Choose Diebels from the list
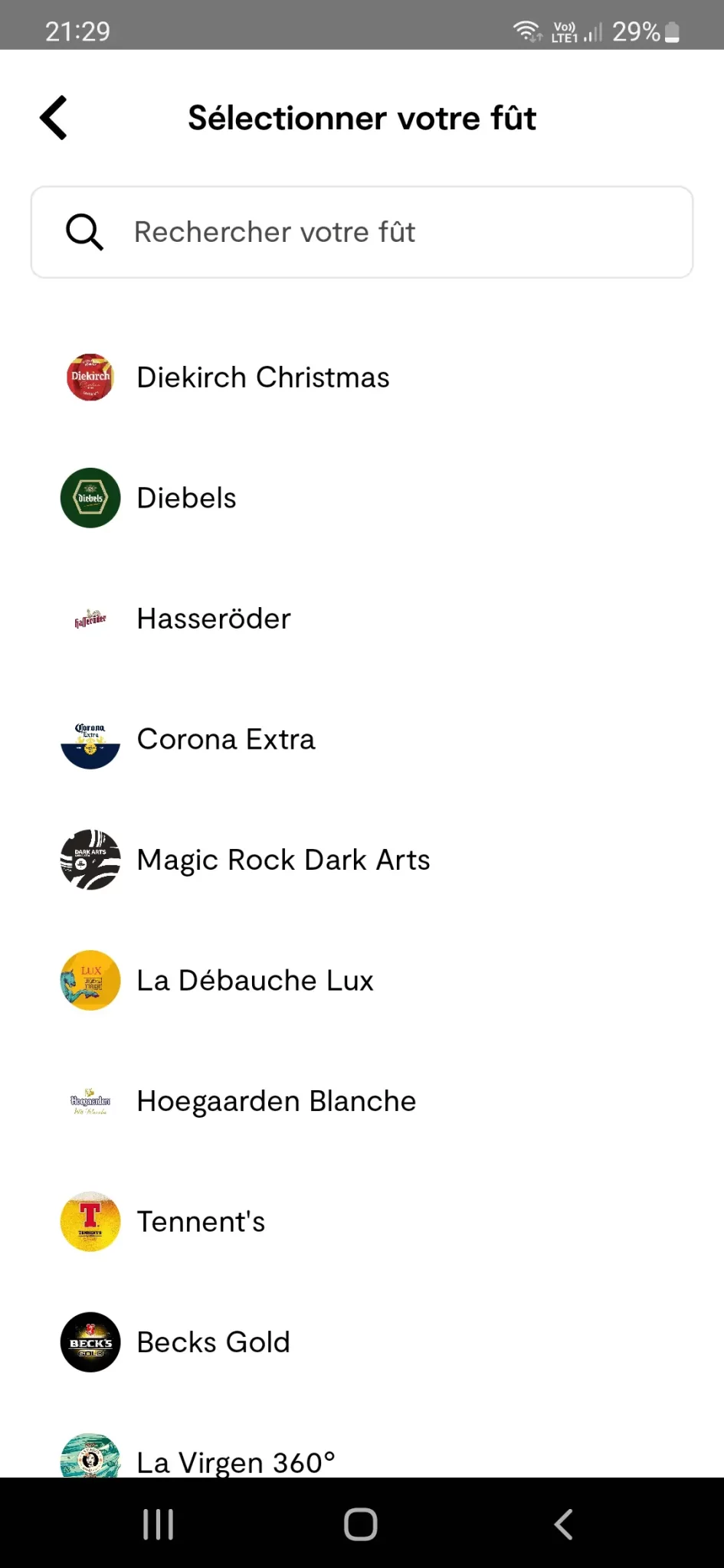Image resolution: width=724 pixels, height=1568 pixels. (x=186, y=498)
